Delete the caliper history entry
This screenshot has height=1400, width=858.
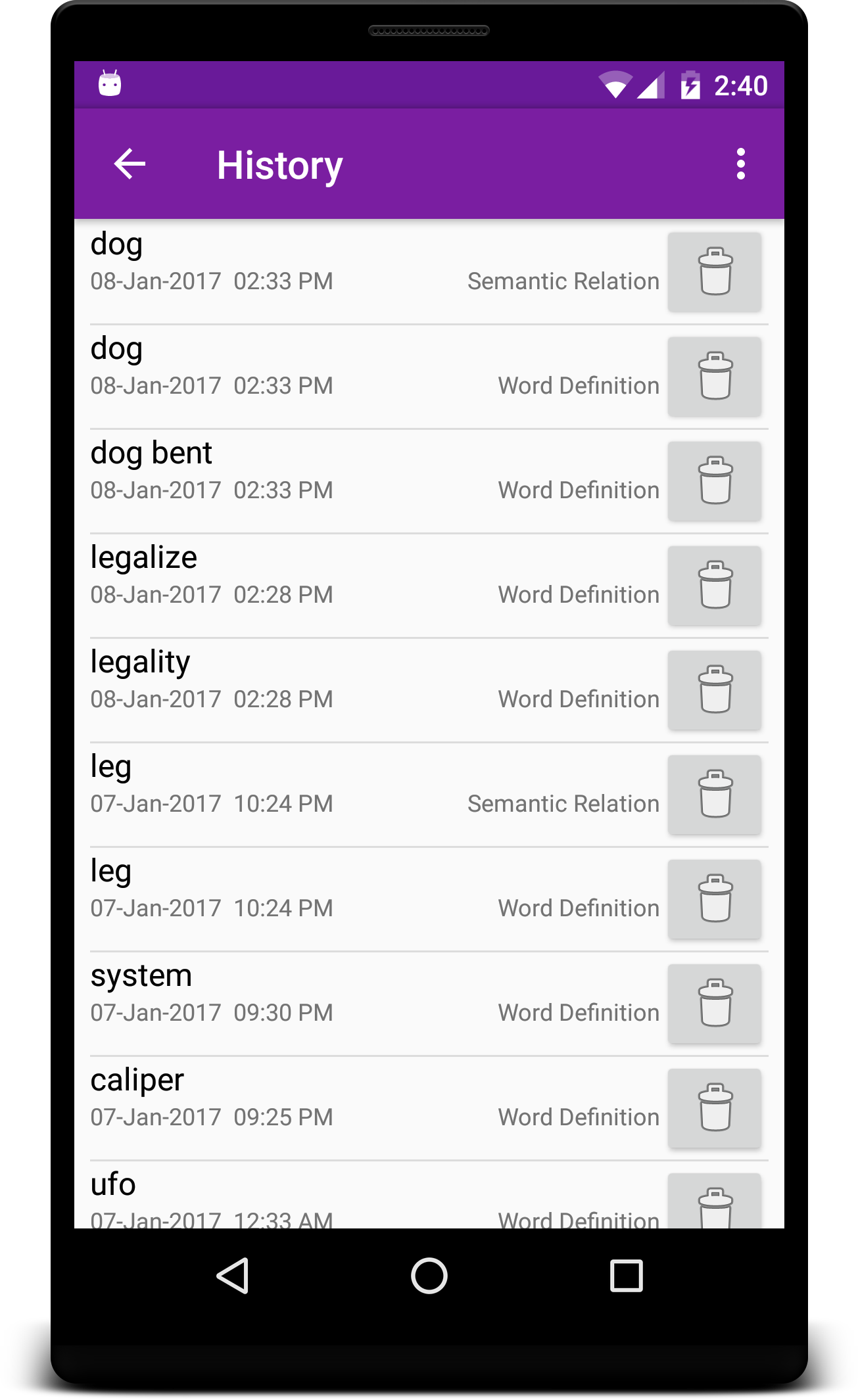715,1108
